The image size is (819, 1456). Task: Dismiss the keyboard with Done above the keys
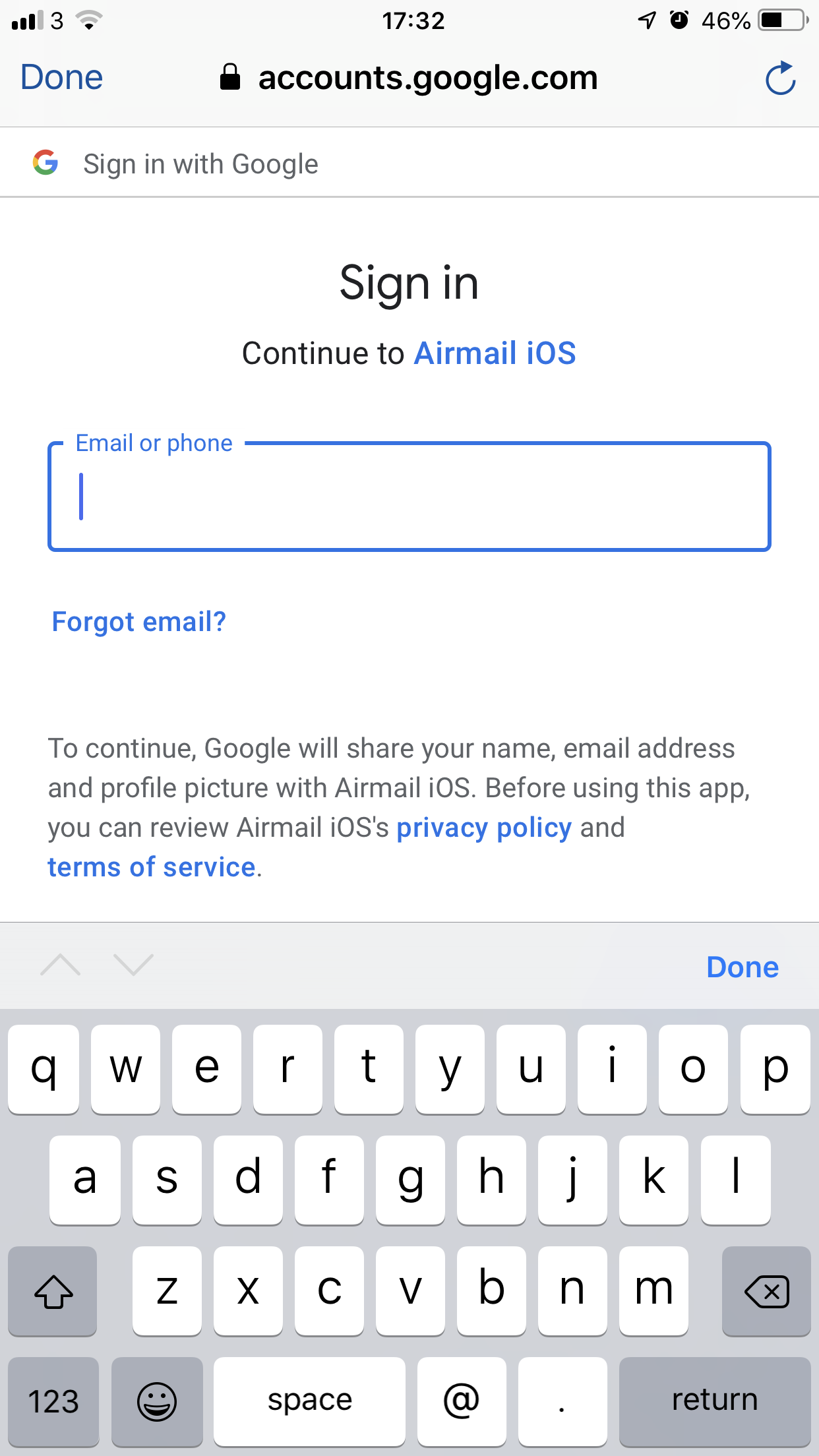(743, 967)
